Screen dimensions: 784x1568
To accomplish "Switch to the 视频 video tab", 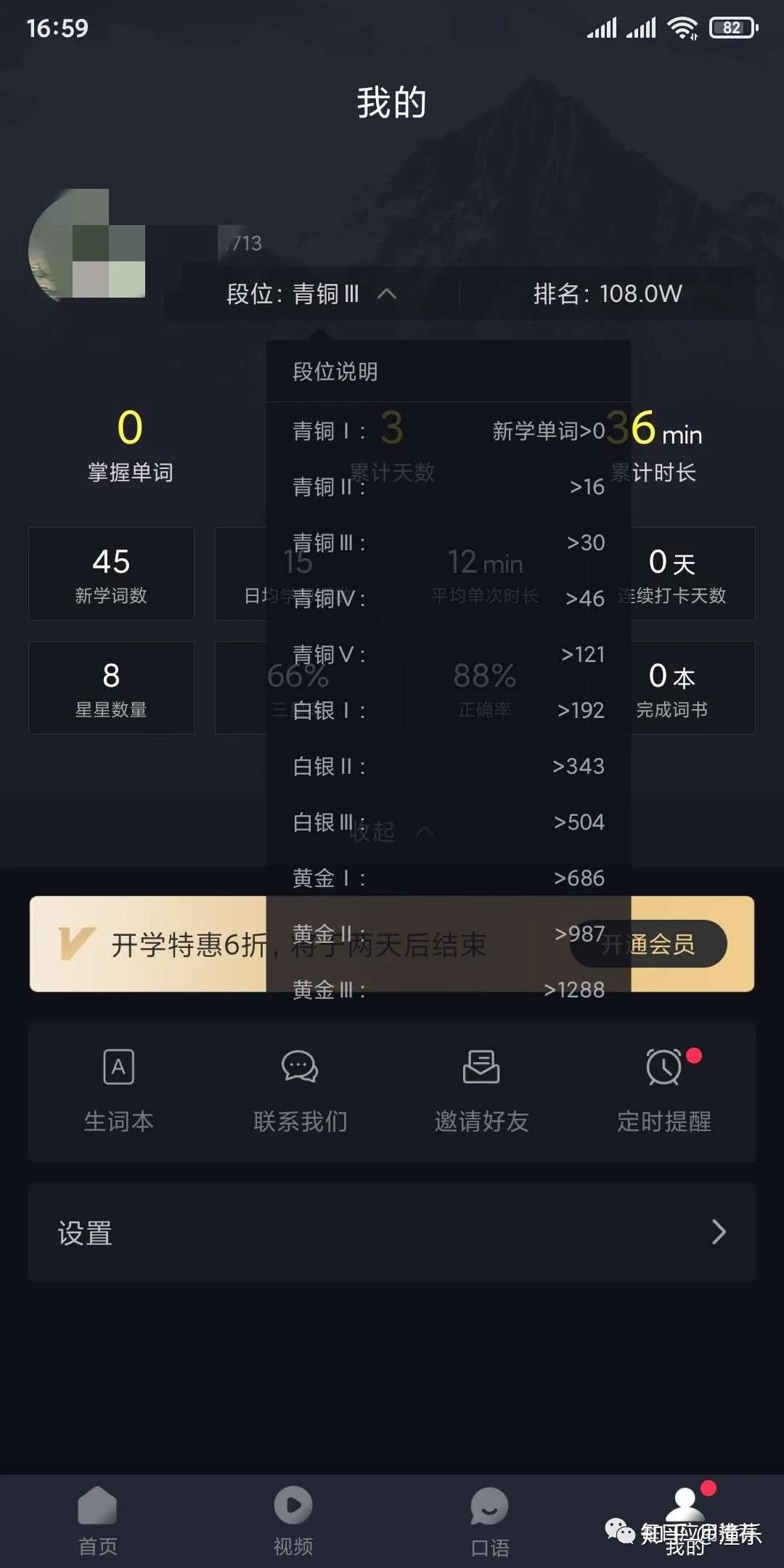I will 293,1519.
